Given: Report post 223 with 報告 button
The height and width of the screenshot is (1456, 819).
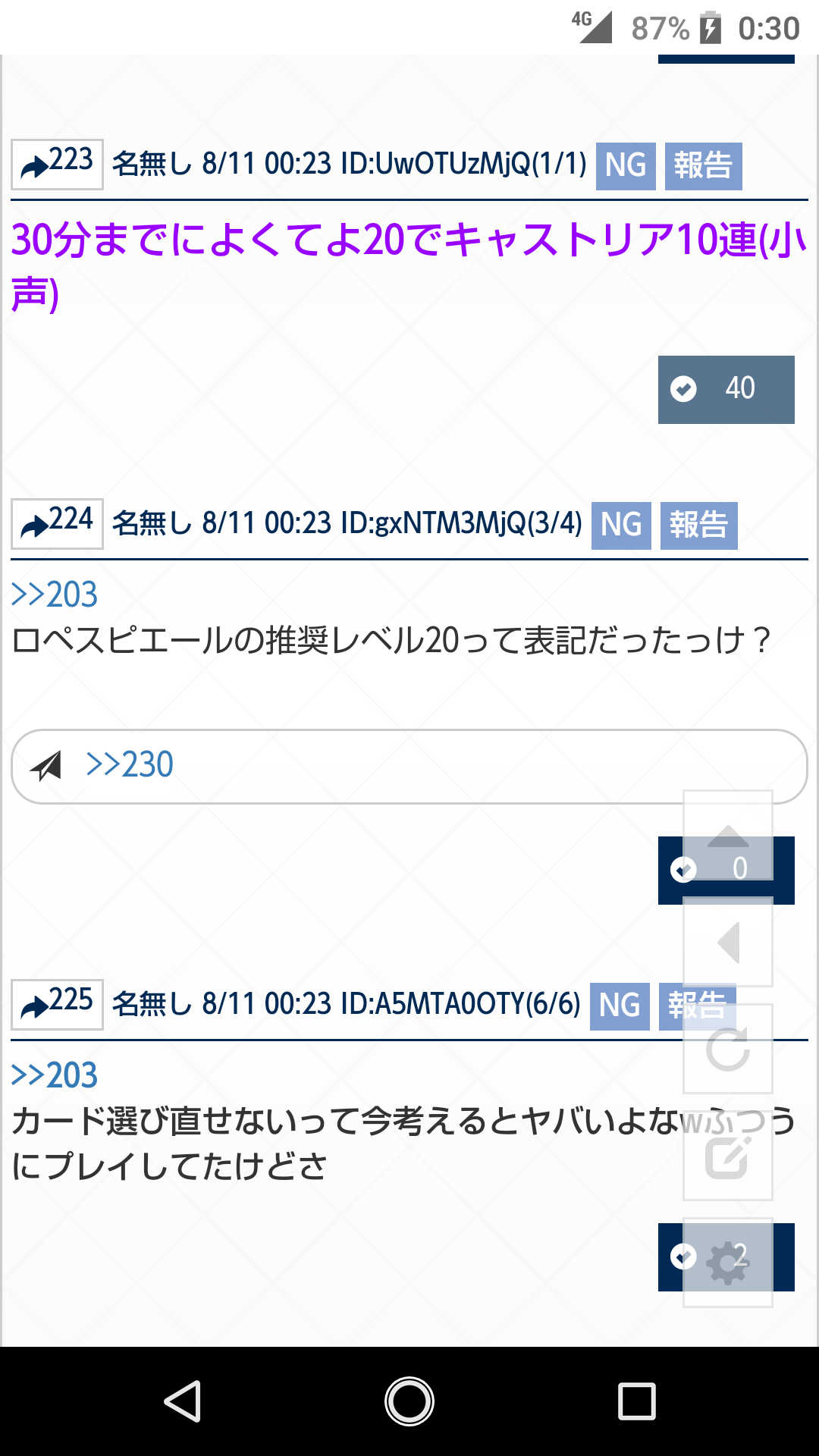Looking at the screenshot, I should pos(703,165).
